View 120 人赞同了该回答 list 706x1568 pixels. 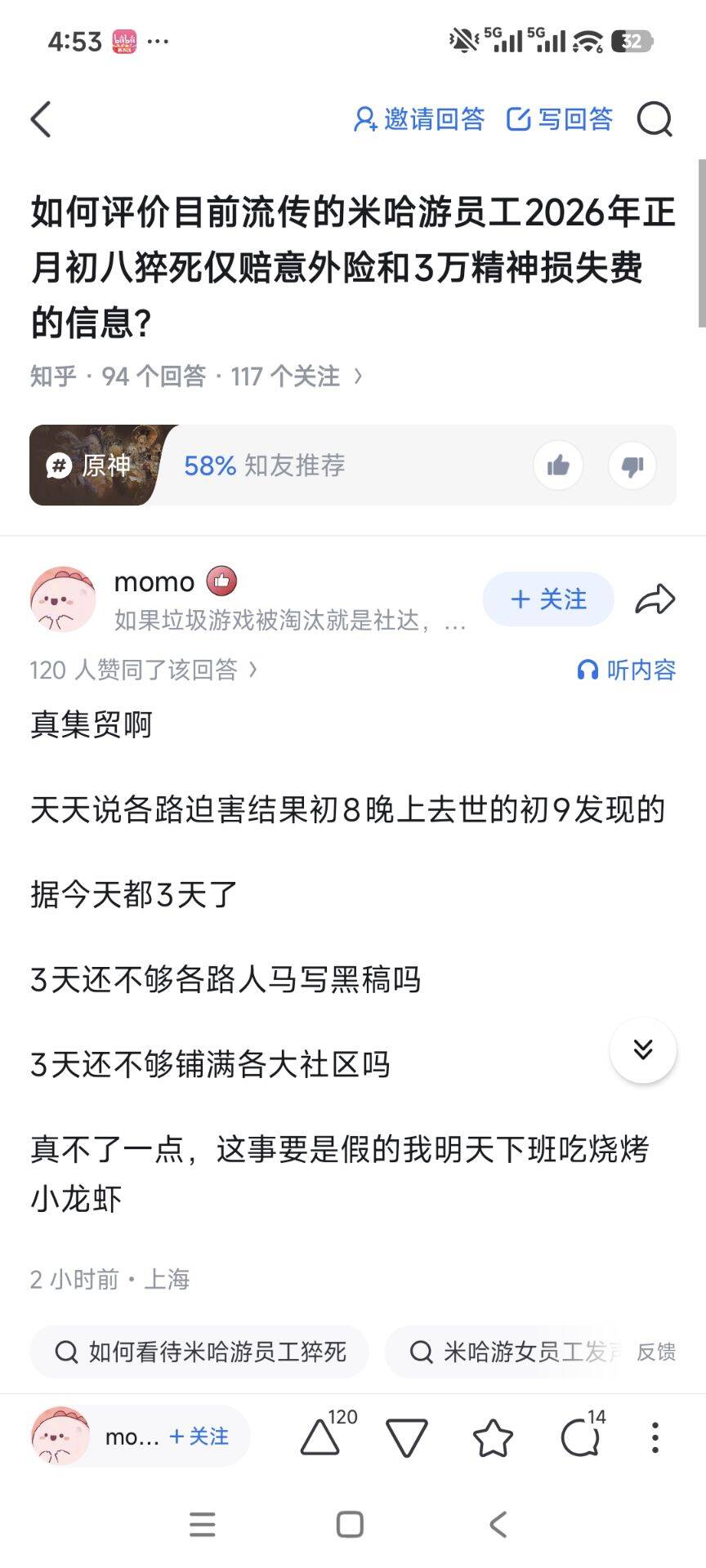pyautogui.click(x=144, y=670)
